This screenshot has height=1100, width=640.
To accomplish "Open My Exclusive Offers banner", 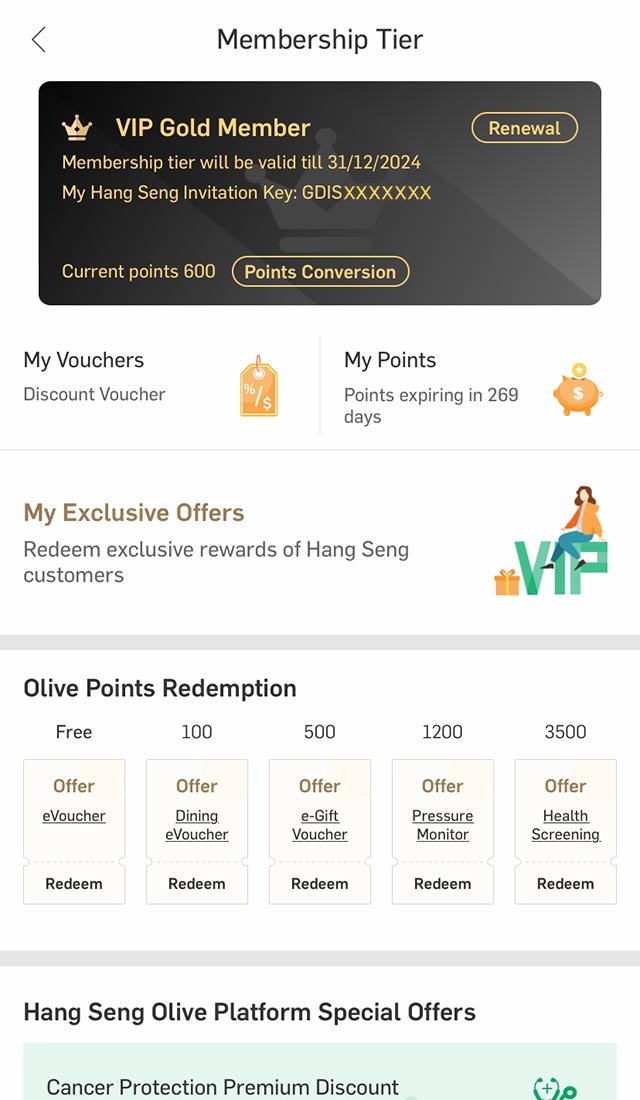I will tap(320, 542).
